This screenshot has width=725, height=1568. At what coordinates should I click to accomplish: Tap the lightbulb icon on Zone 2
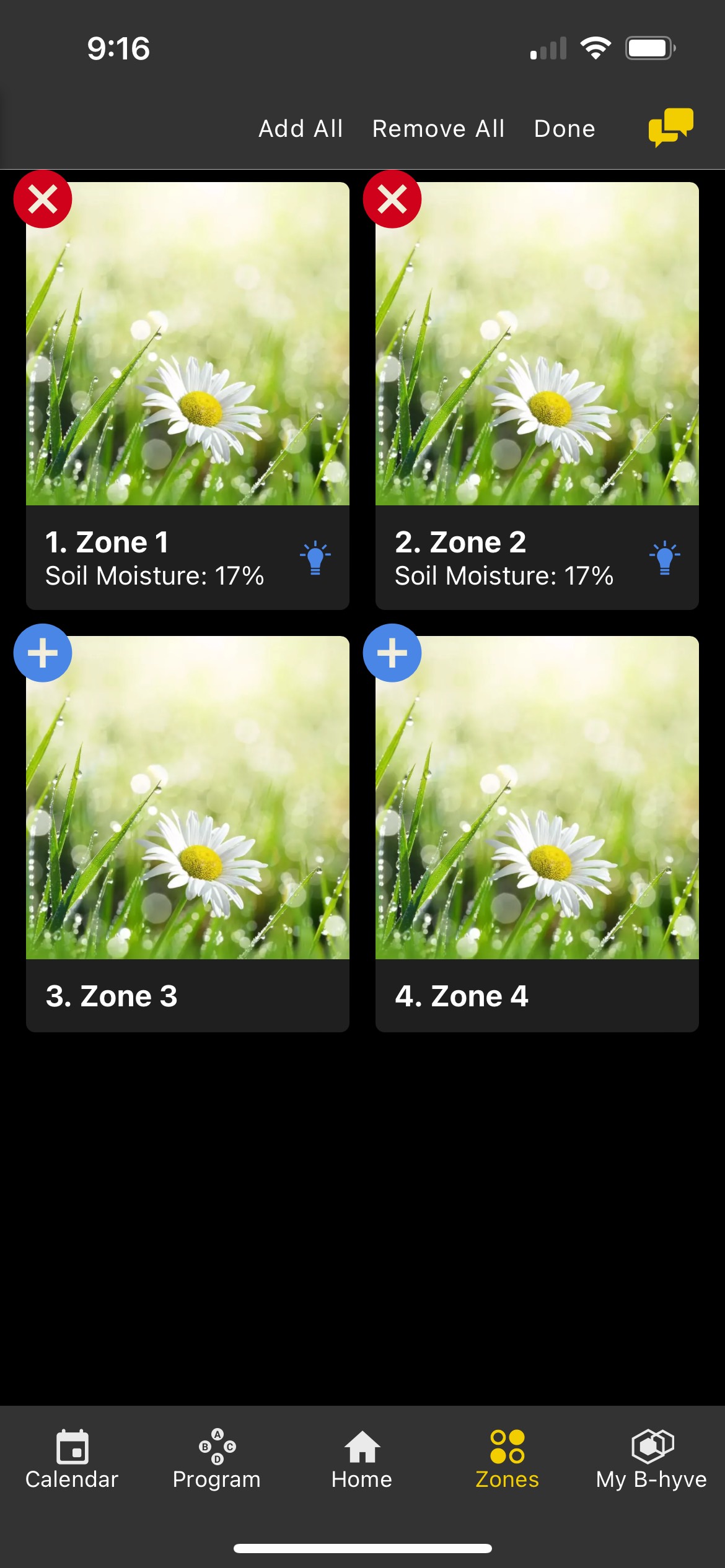pos(665,558)
